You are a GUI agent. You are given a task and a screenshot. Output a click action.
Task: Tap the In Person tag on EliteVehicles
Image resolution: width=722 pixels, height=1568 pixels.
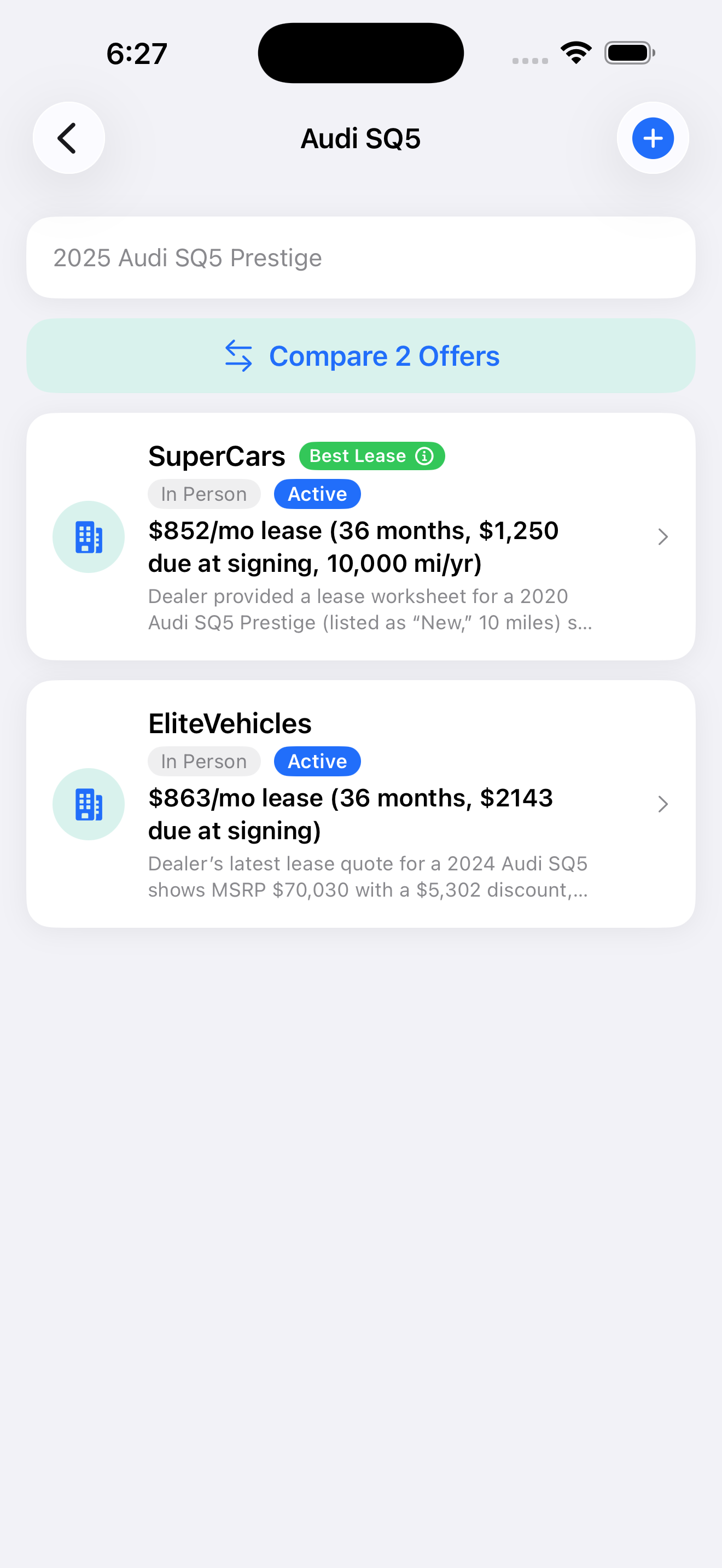click(204, 761)
